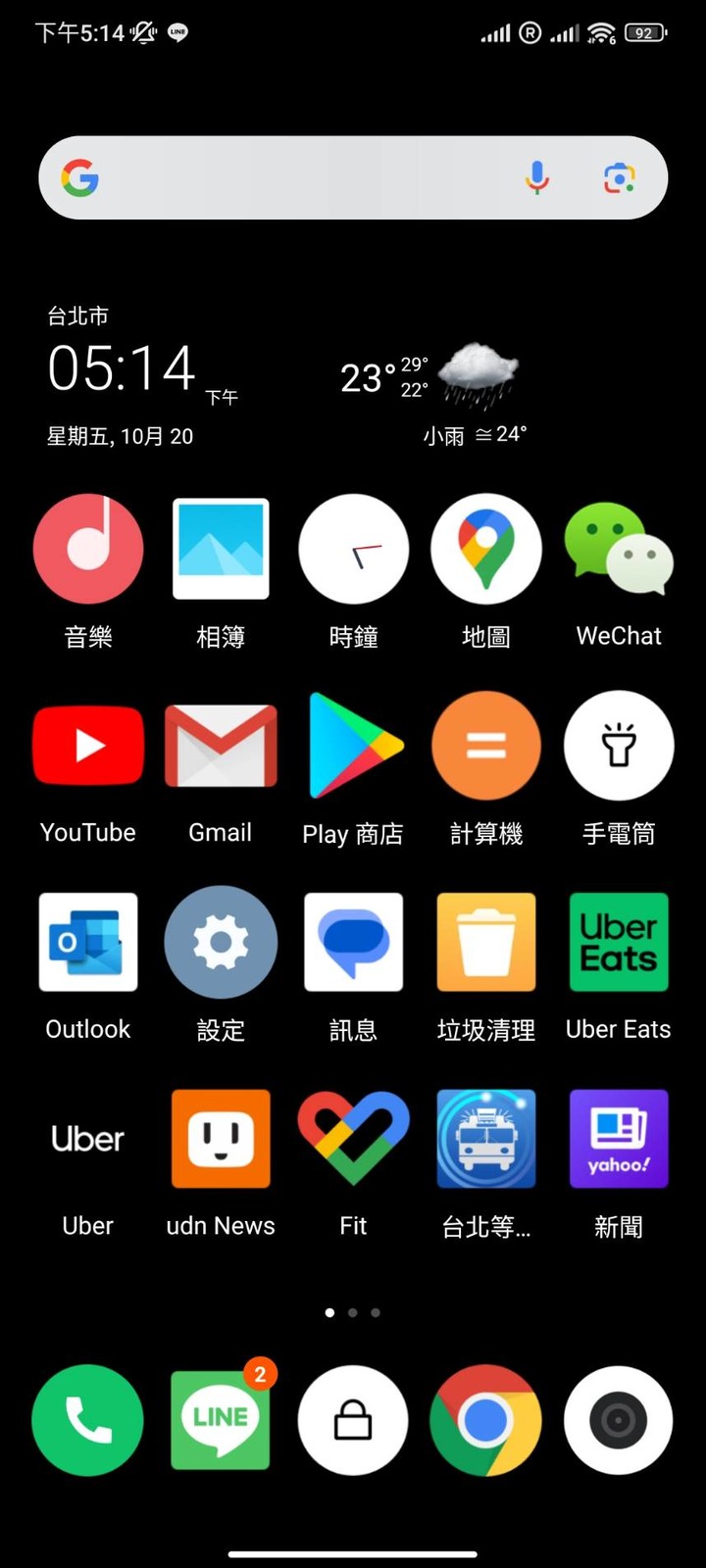Open Gmail
The height and width of the screenshot is (1568, 706).
coord(221,746)
